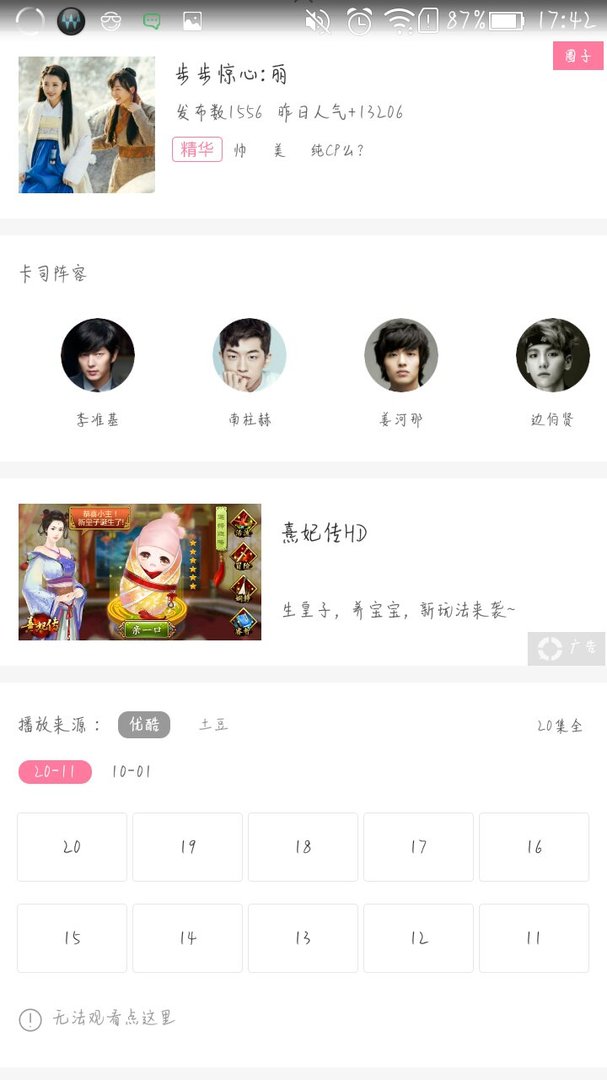The image size is (607, 1080).
Task: View cast member 姜河那
Action: click(401, 355)
